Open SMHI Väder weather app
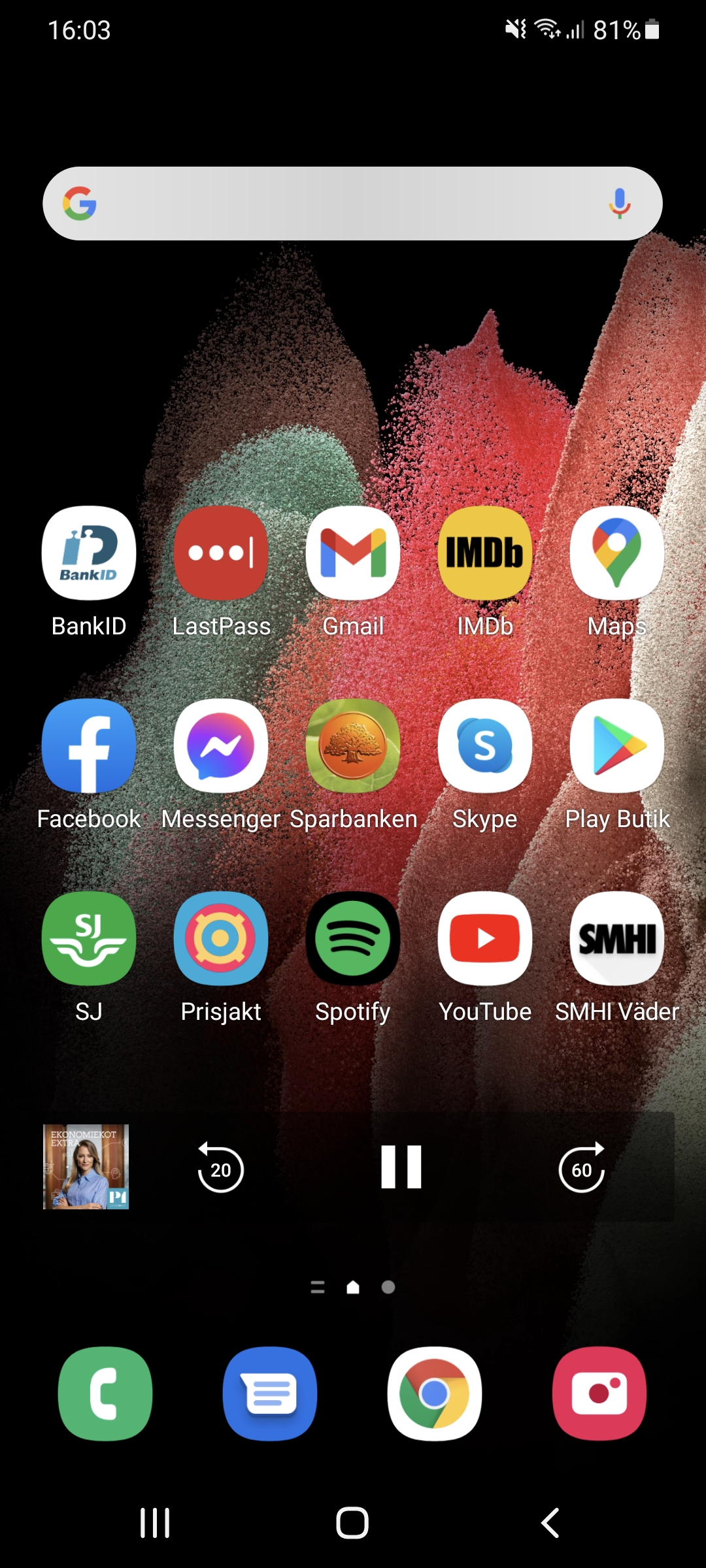Image resolution: width=706 pixels, height=1568 pixels. [616, 939]
